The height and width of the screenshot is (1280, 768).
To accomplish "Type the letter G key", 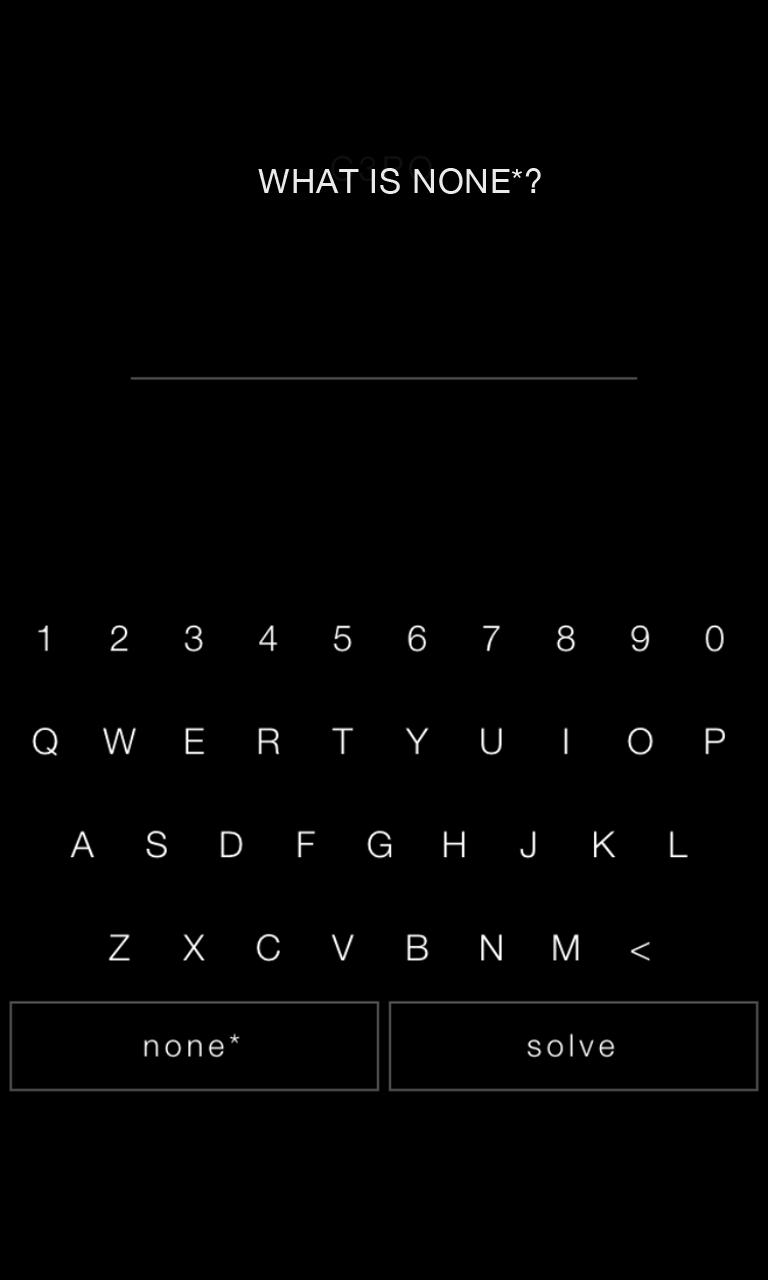I will 379,845.
